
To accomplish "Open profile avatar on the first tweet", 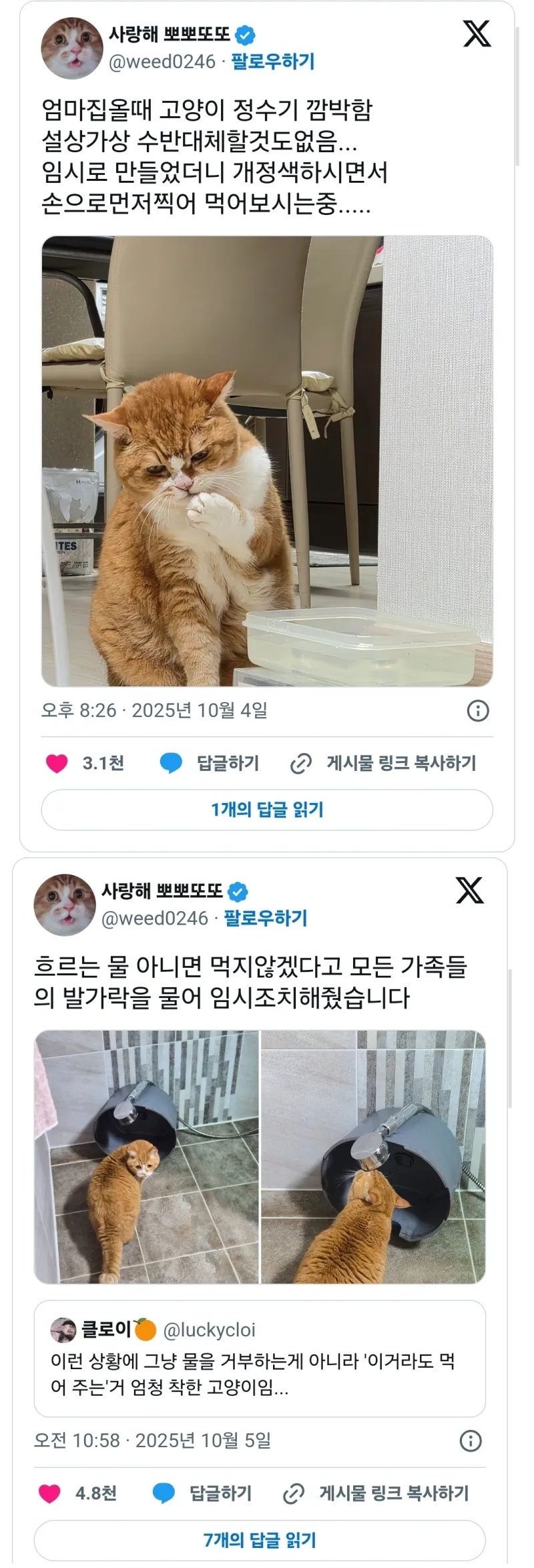I will pyautogui.click(x=72, y=48).
